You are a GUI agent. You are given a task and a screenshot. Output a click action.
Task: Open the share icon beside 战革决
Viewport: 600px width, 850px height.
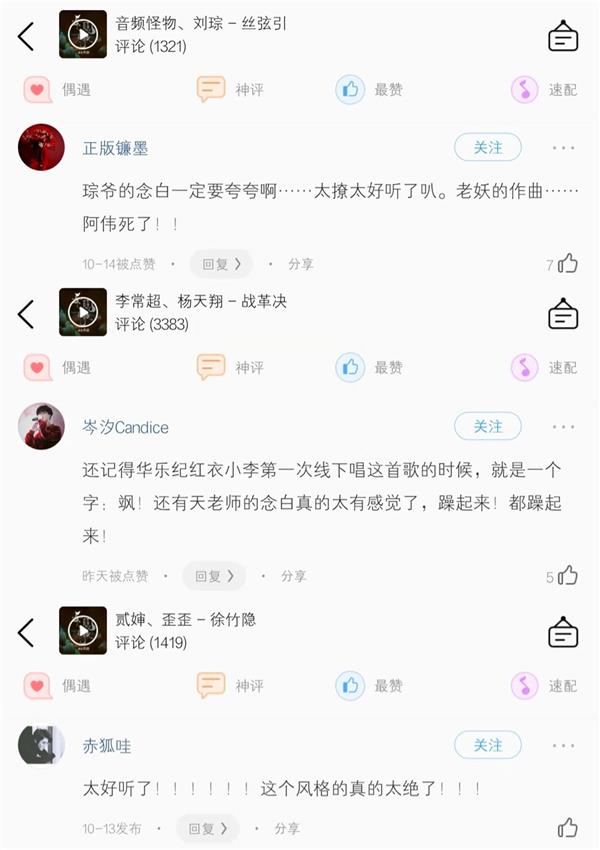point(563,314)
